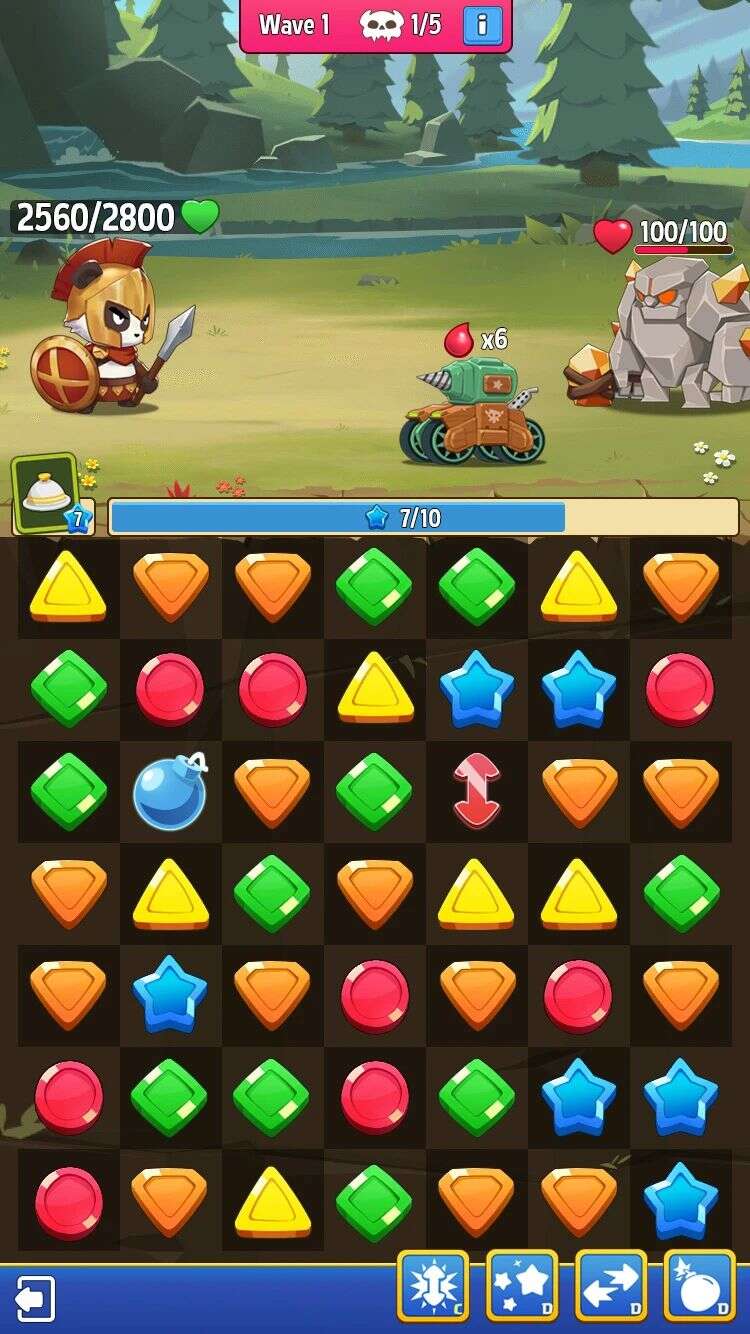
Task: Use the bomb power-up button
Action: 699,1286
